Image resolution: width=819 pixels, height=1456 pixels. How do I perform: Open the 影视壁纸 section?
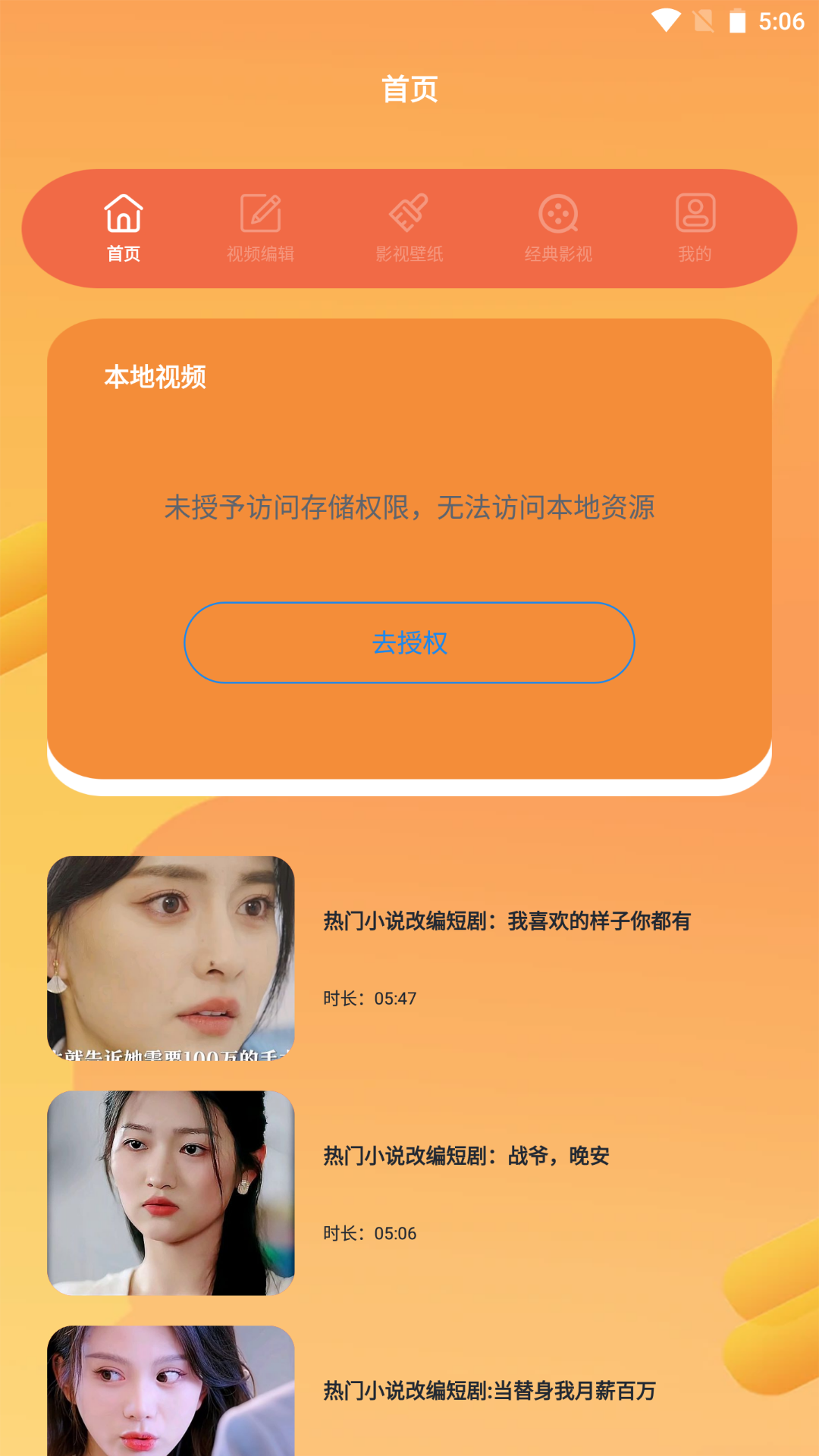[409, 227]
